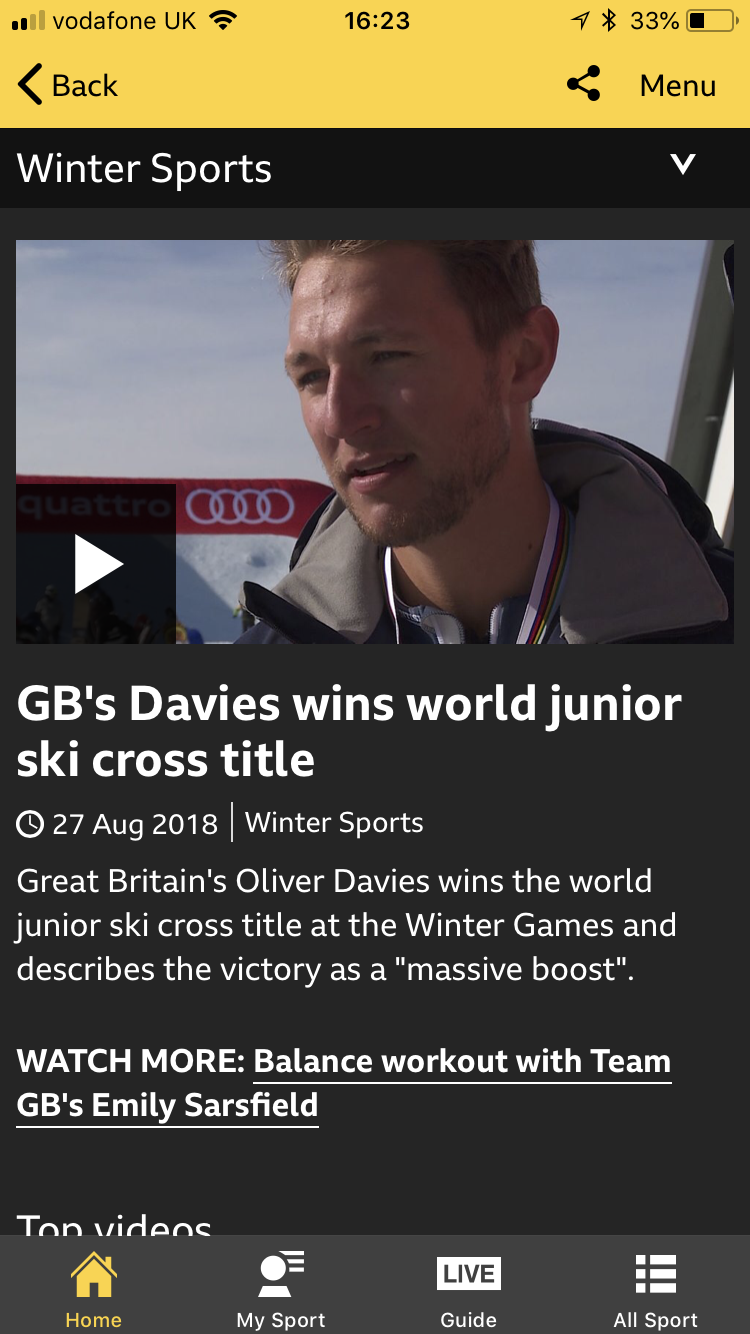Switch to the Home tab
The image size is (750, 1334).
[x=93, y=1290]
